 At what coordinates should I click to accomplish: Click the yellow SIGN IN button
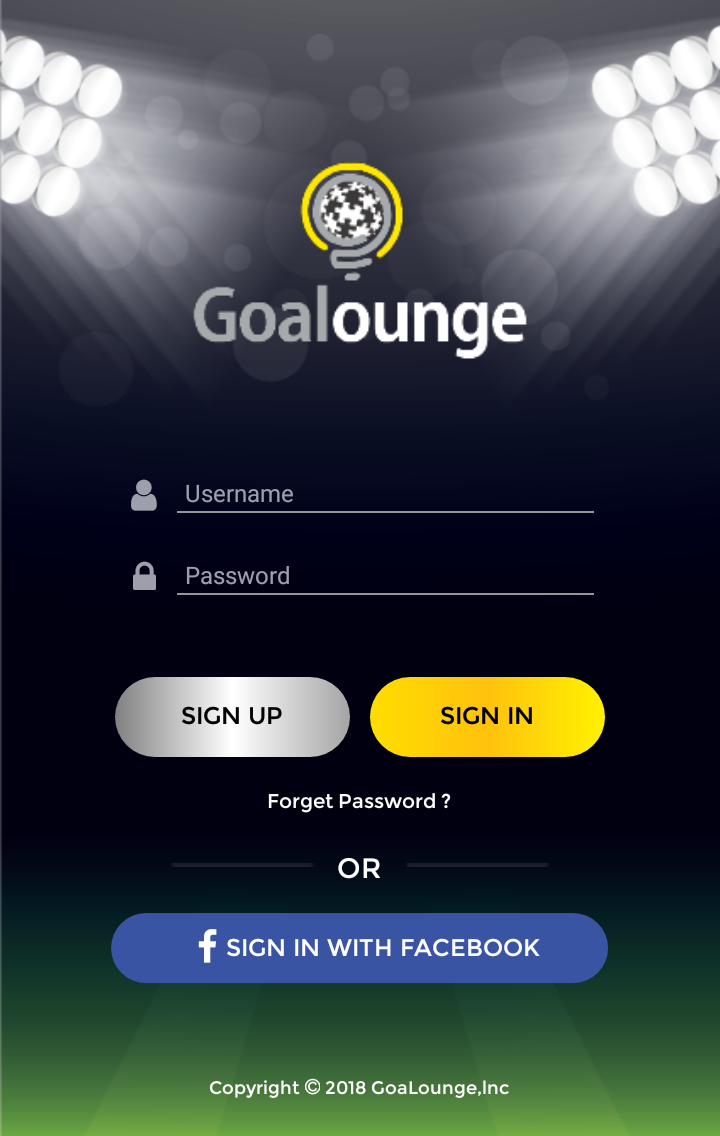[x=487, y=716]
